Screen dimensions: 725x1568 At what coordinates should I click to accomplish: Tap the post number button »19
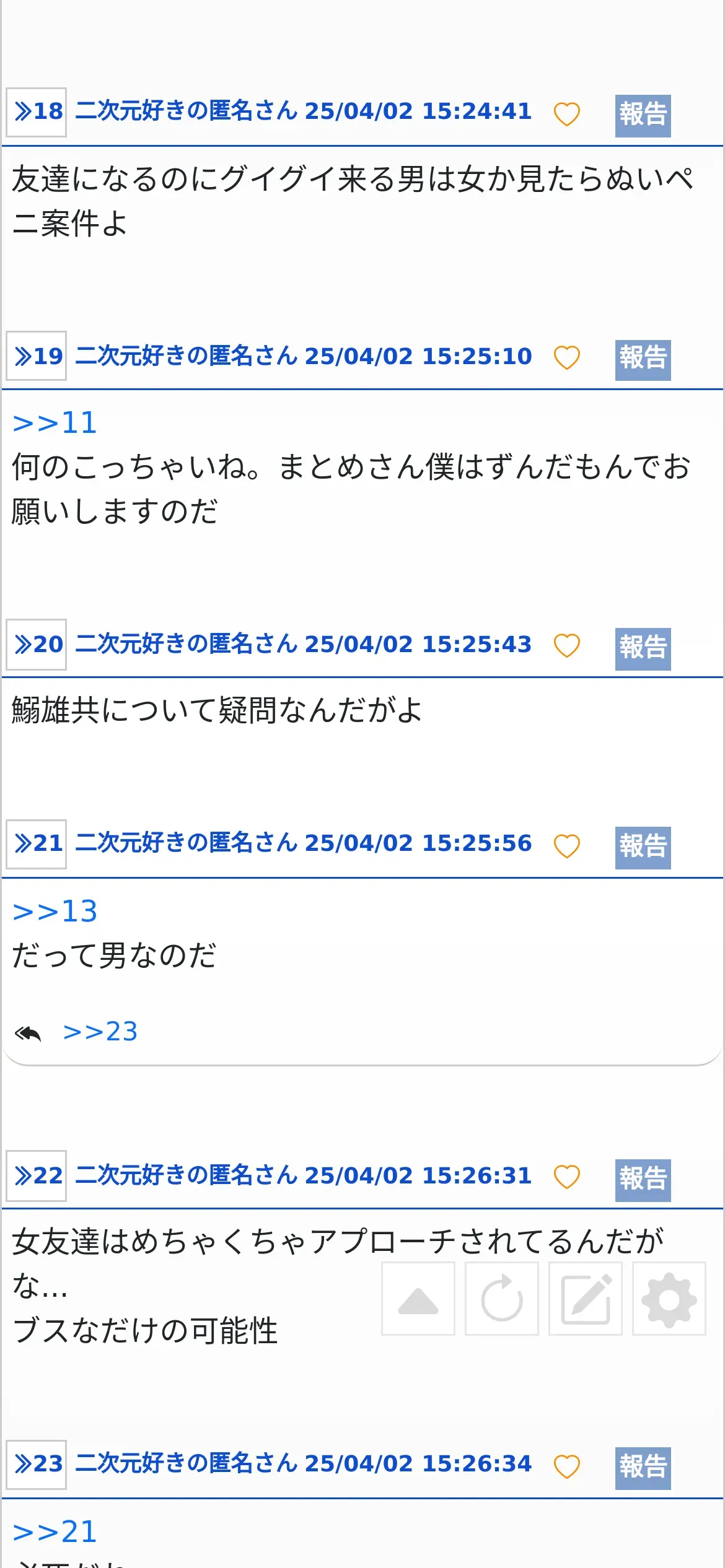[37, 356]
